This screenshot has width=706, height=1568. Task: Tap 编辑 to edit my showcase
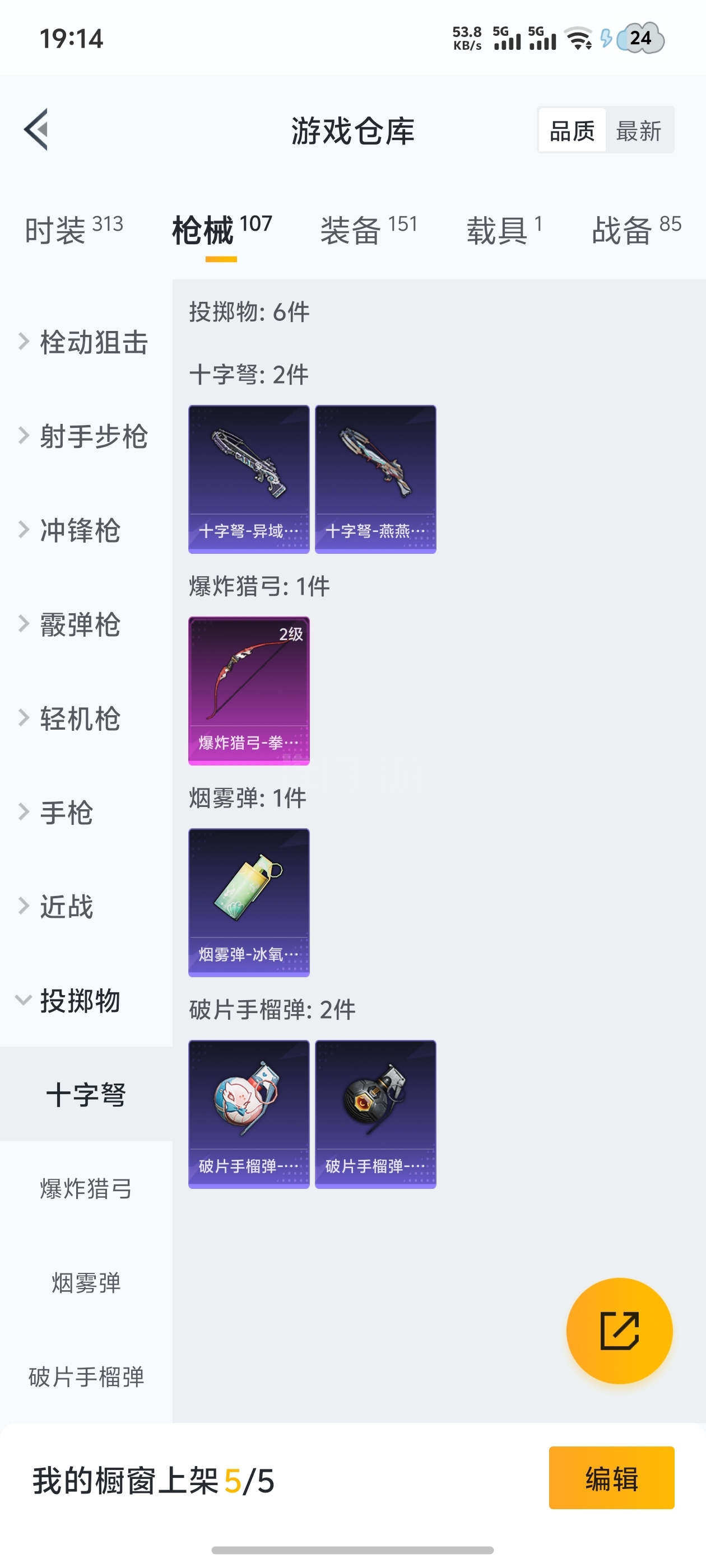coord(611,1478)
